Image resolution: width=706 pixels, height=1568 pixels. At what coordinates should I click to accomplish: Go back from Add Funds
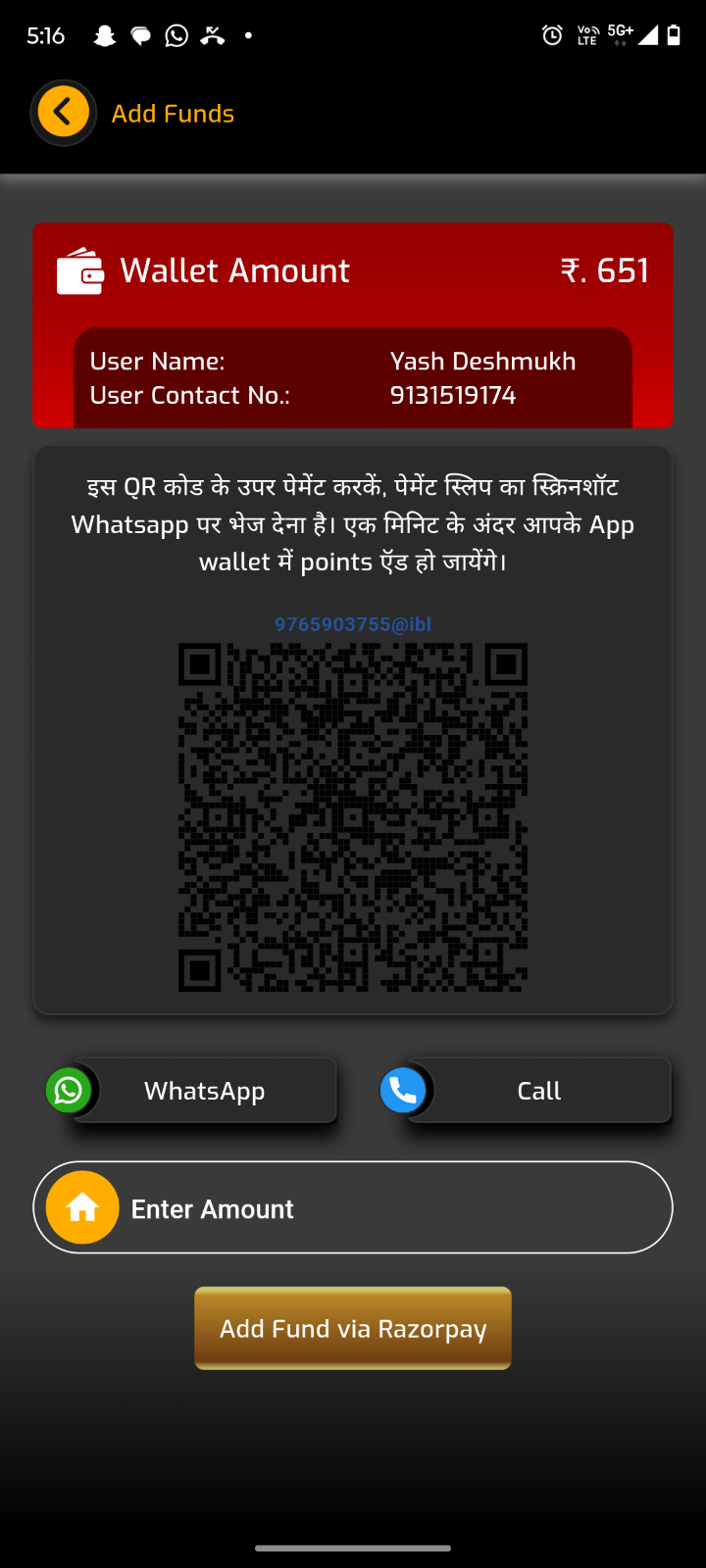pyautogui.click(x=64, y=113)
